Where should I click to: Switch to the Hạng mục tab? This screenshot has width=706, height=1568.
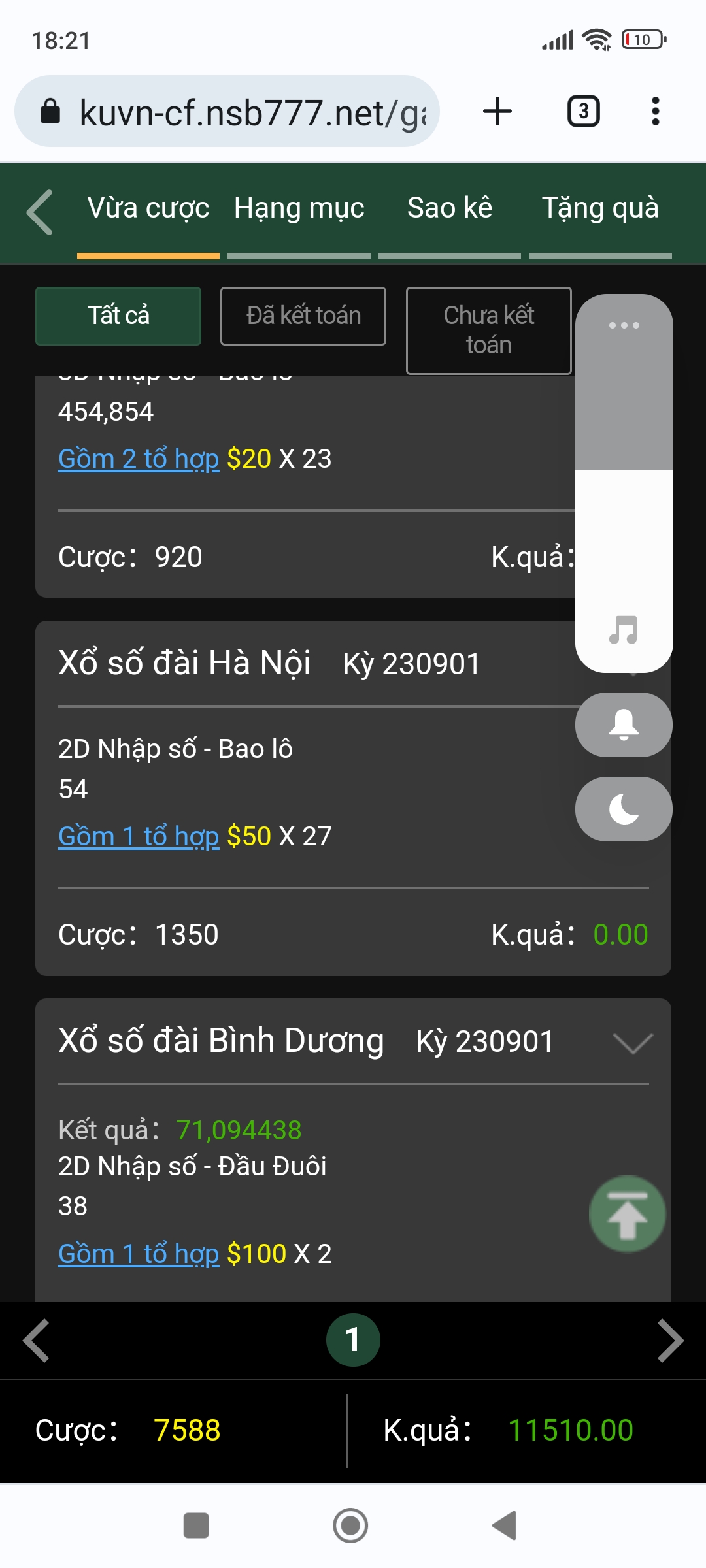[299, 209]
